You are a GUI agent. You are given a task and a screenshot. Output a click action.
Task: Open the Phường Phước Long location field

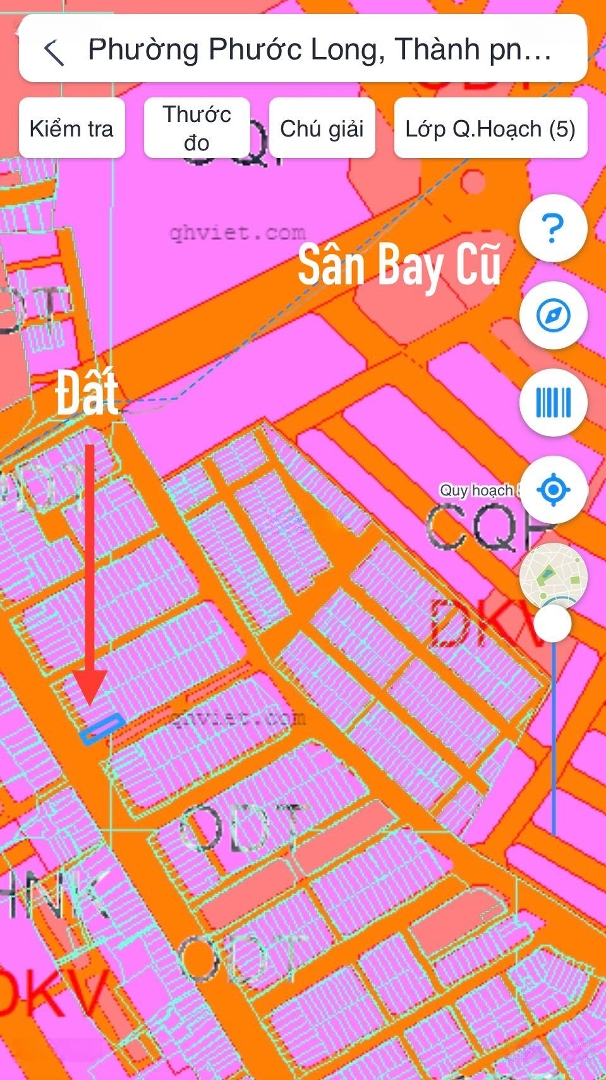tap(320, 50)
